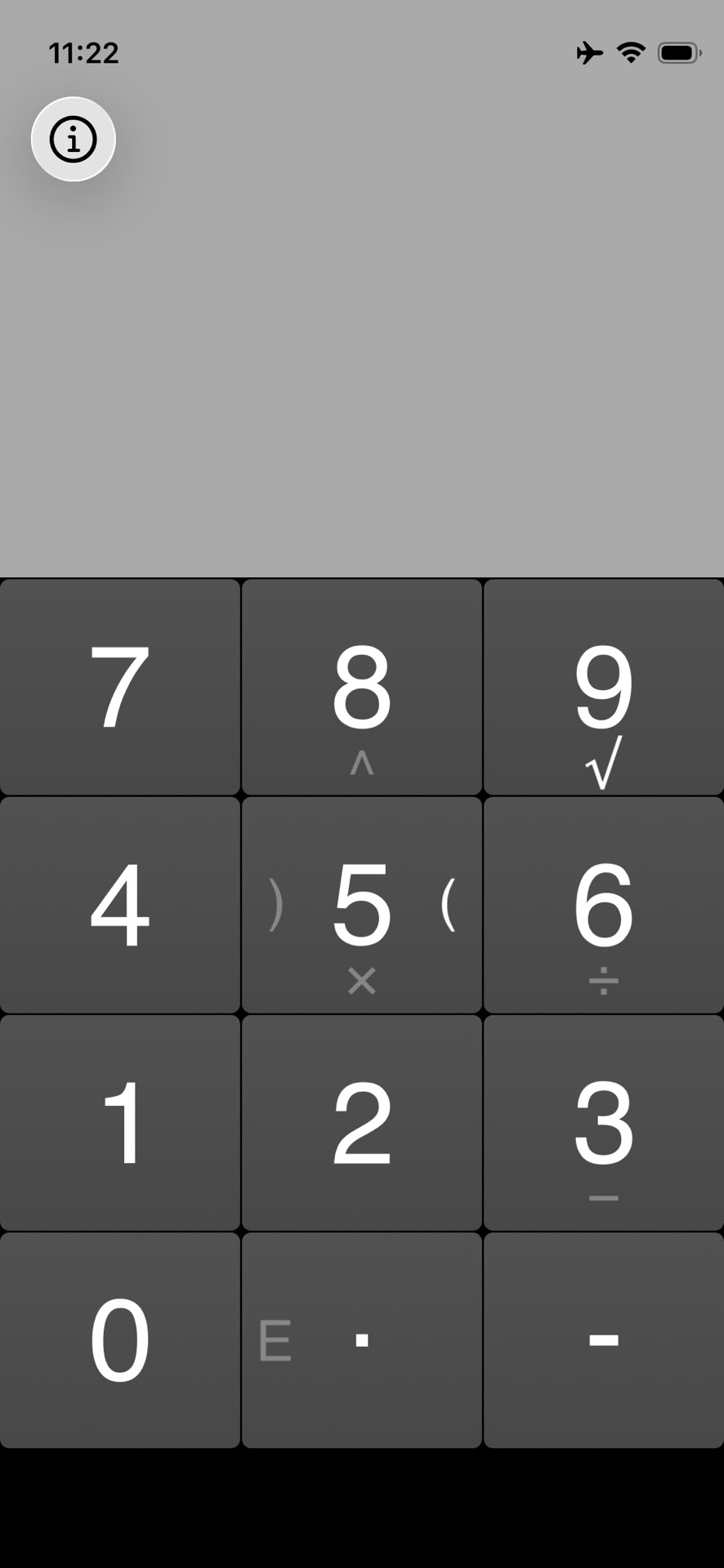The width and height of the screenshot is (724, 1568).
Task: Tap the 7 key
Action: click(x=119, y=687)
